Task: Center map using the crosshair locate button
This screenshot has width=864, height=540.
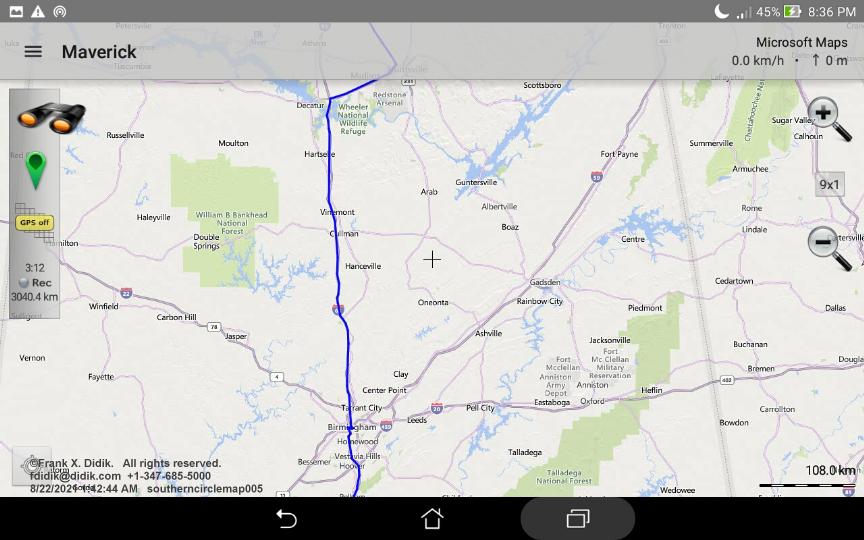Action: tap(31, 466)
